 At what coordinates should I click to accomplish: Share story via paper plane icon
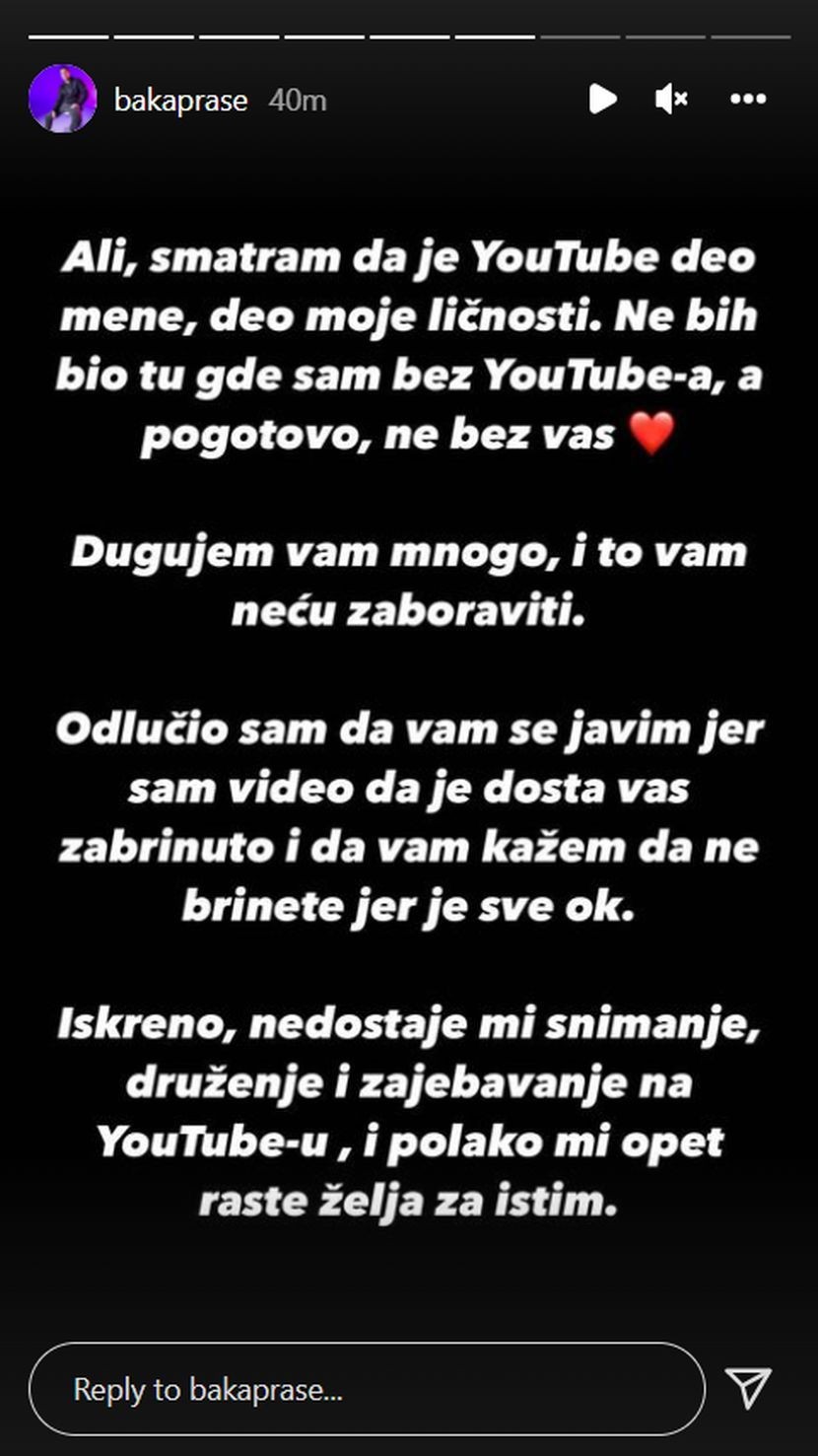(748, 1388)
